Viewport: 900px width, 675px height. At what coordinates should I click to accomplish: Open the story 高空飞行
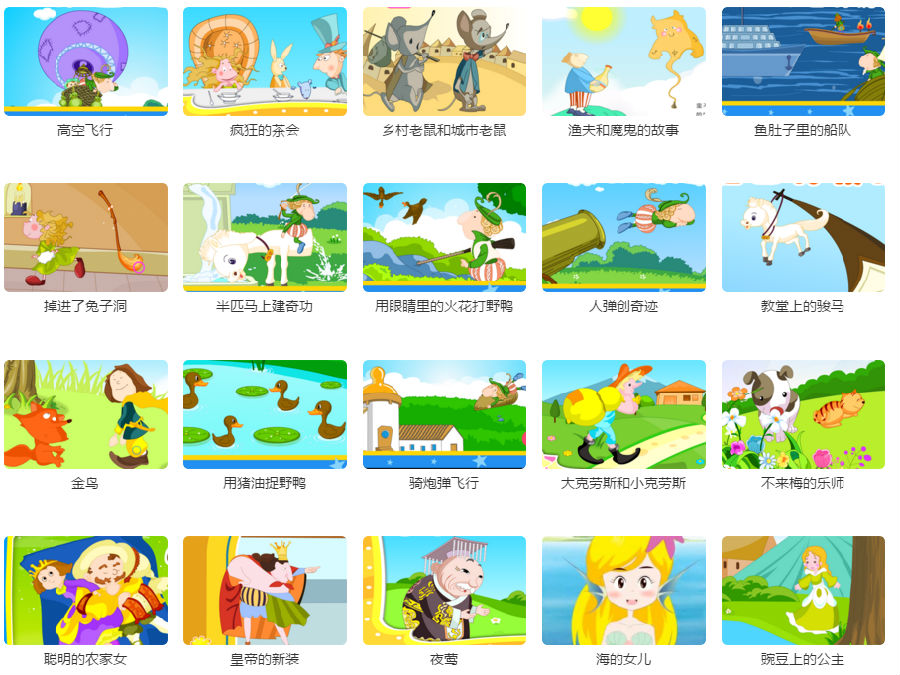tap(86, 62)
